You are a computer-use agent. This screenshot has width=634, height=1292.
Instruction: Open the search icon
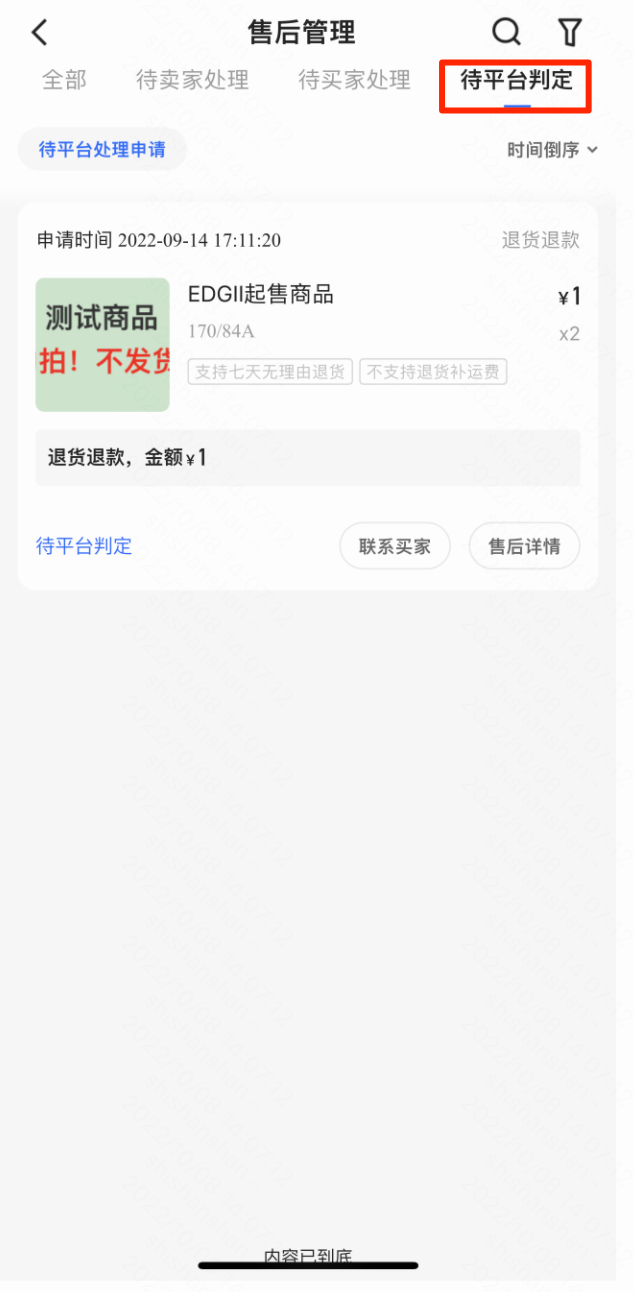(x=507, y=32)
